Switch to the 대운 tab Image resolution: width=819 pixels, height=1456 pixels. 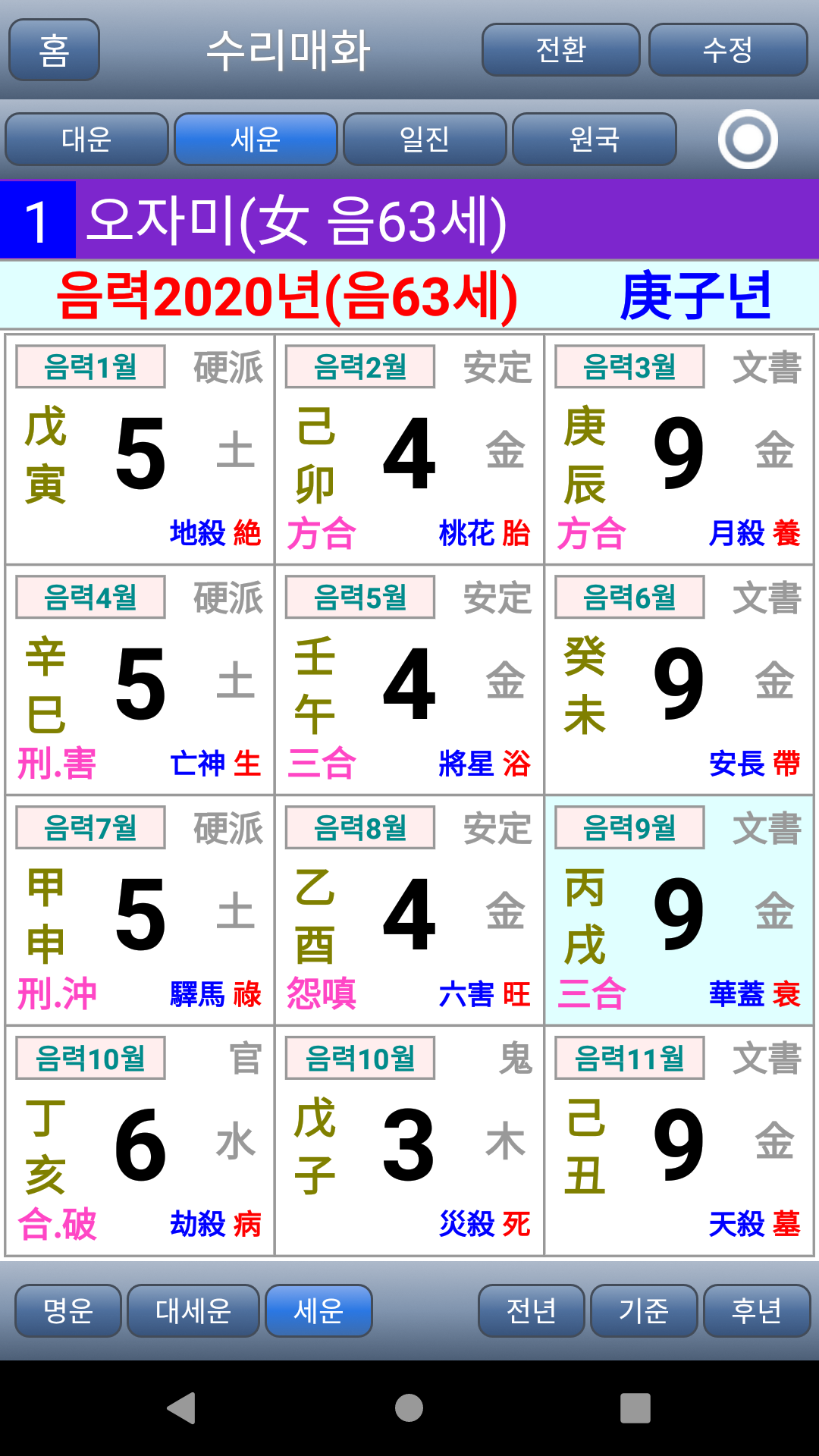click(86, 140)
